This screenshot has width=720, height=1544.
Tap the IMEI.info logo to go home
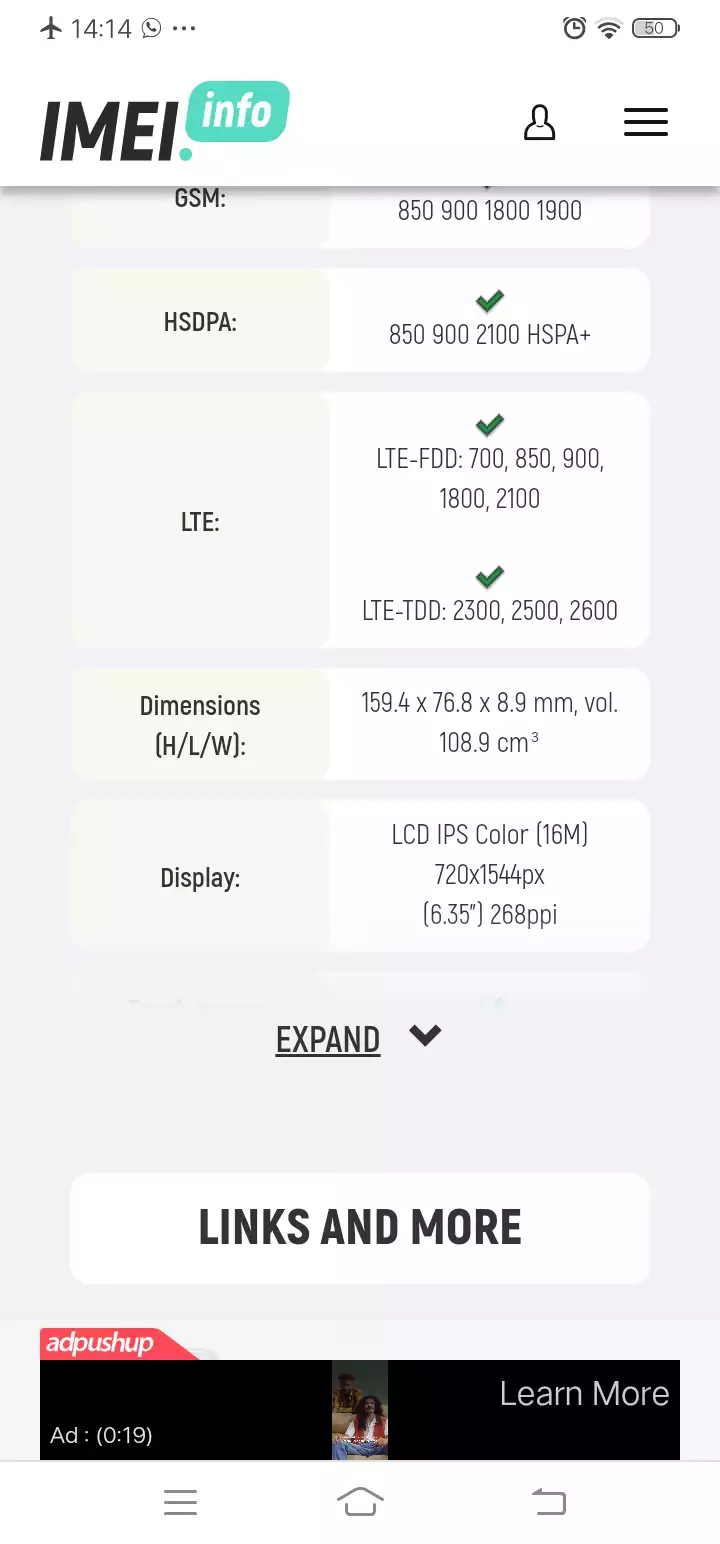(165, 122)
